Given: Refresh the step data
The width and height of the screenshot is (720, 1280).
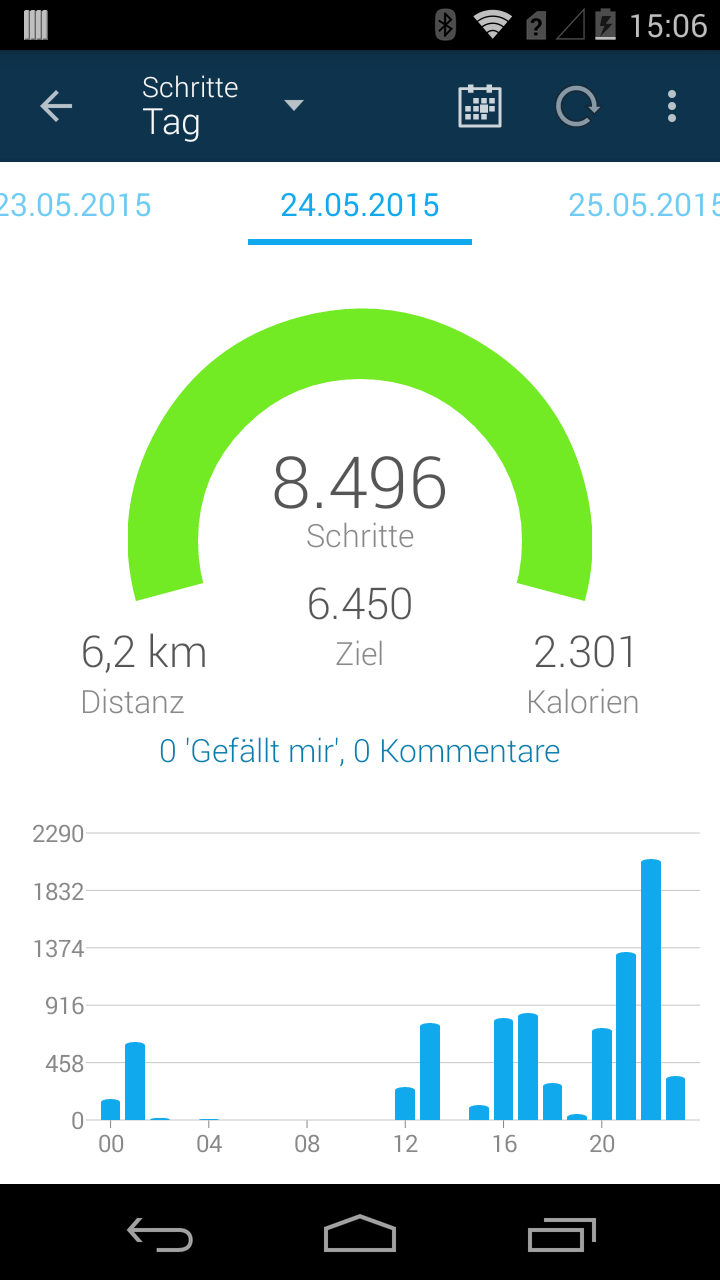Looking at the screenshot, I should pos(577,106).
